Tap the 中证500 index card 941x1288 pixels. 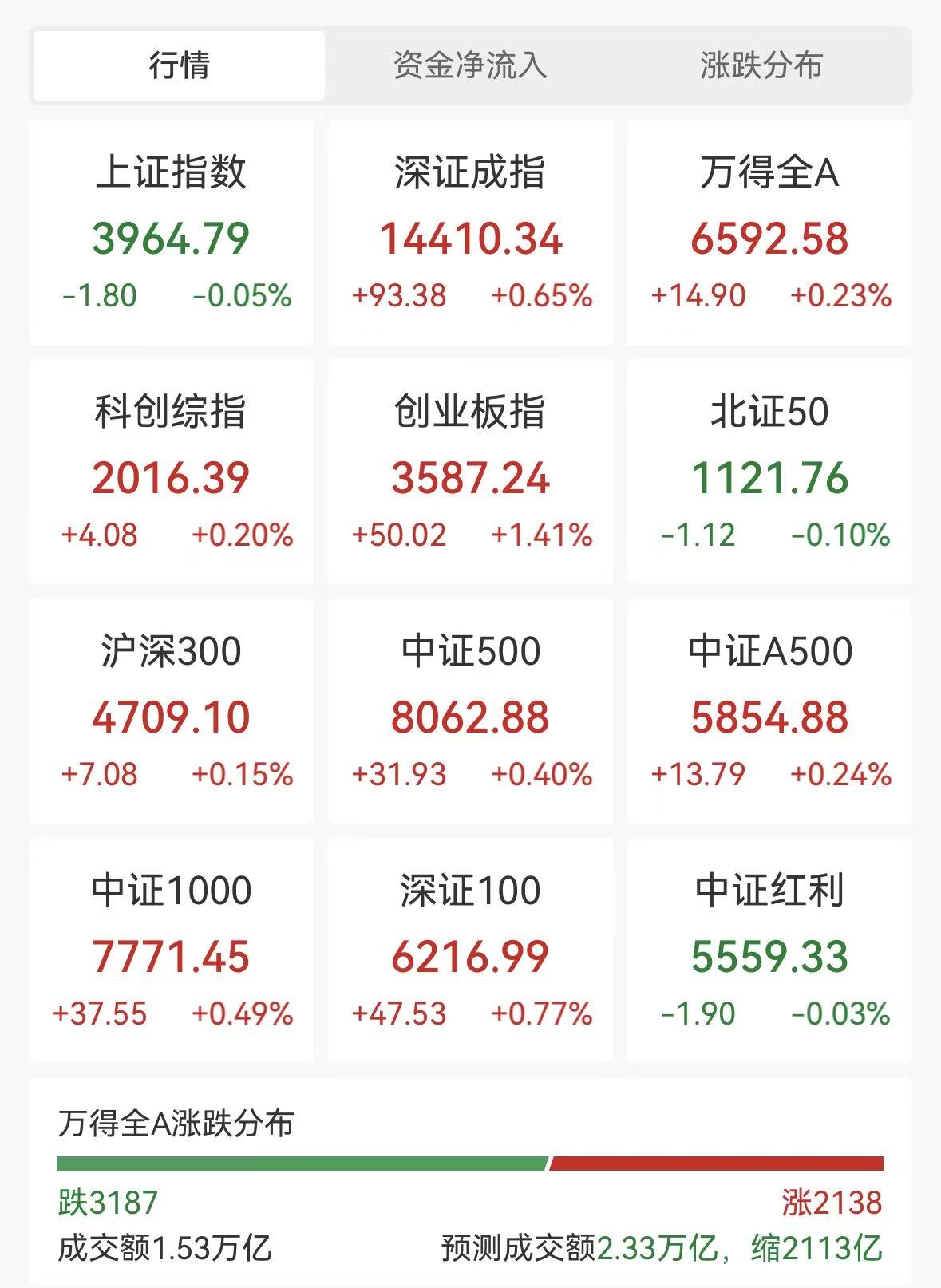[x=470, y=711]
